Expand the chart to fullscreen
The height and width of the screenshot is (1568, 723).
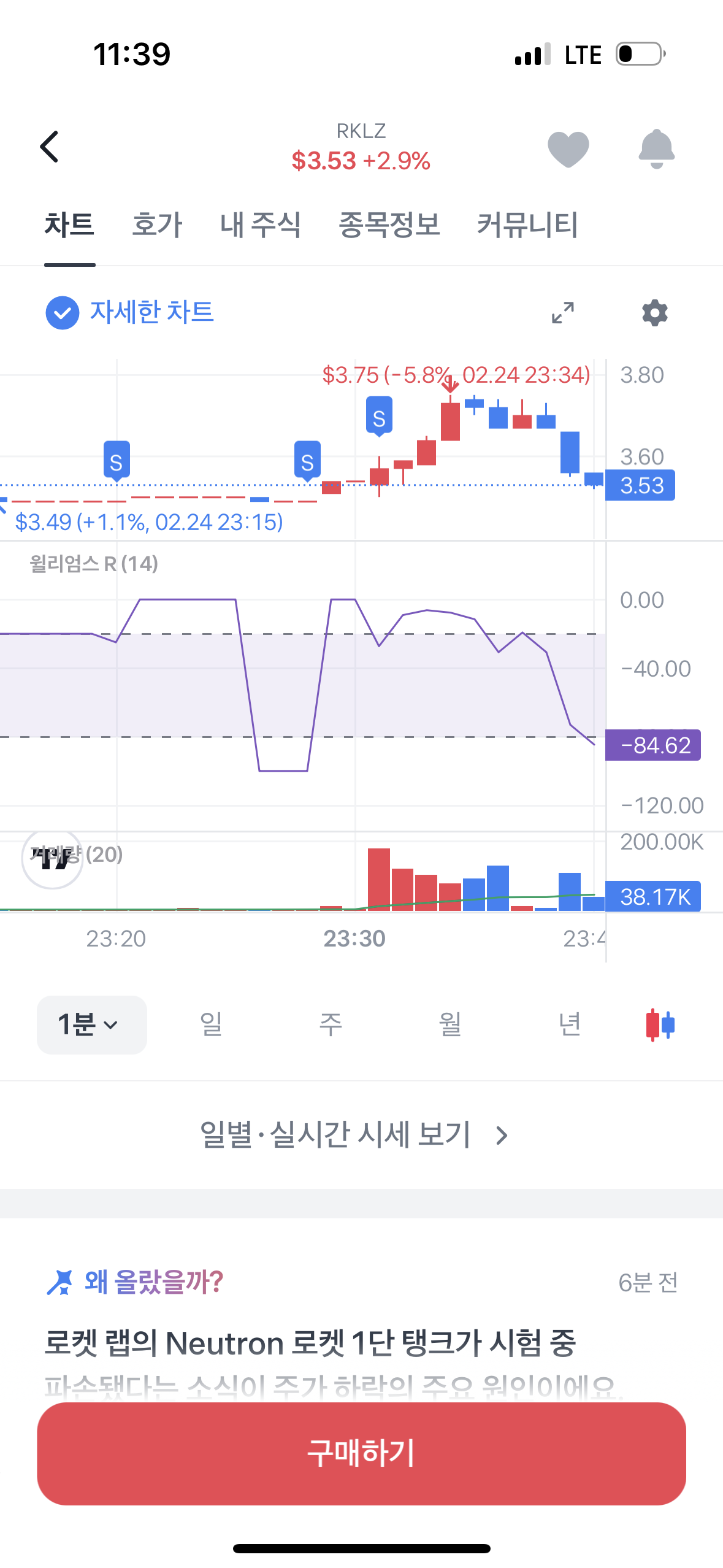562,313
